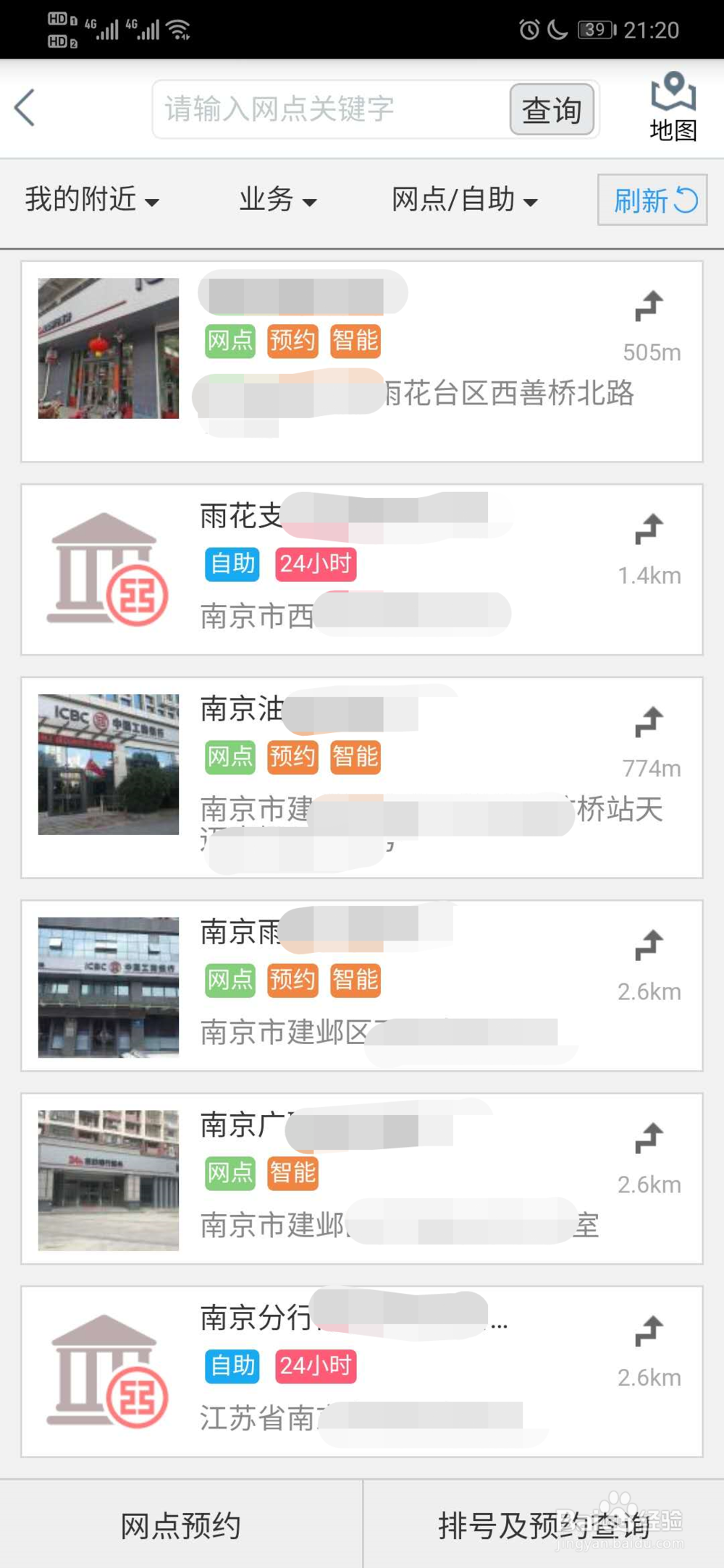724x1568 pixels.
Task: Get directions to the 1.4km self-service point
Action: [649, 530]
